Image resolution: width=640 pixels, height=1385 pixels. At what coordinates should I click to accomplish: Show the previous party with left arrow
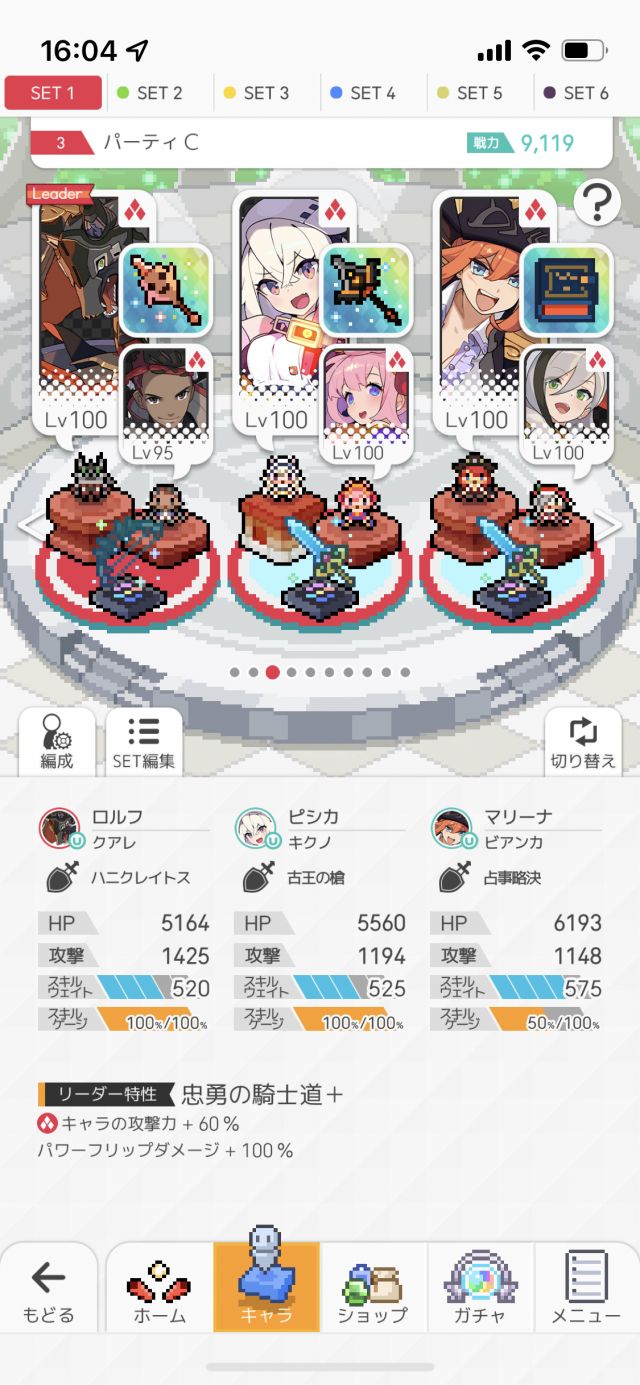31,526
